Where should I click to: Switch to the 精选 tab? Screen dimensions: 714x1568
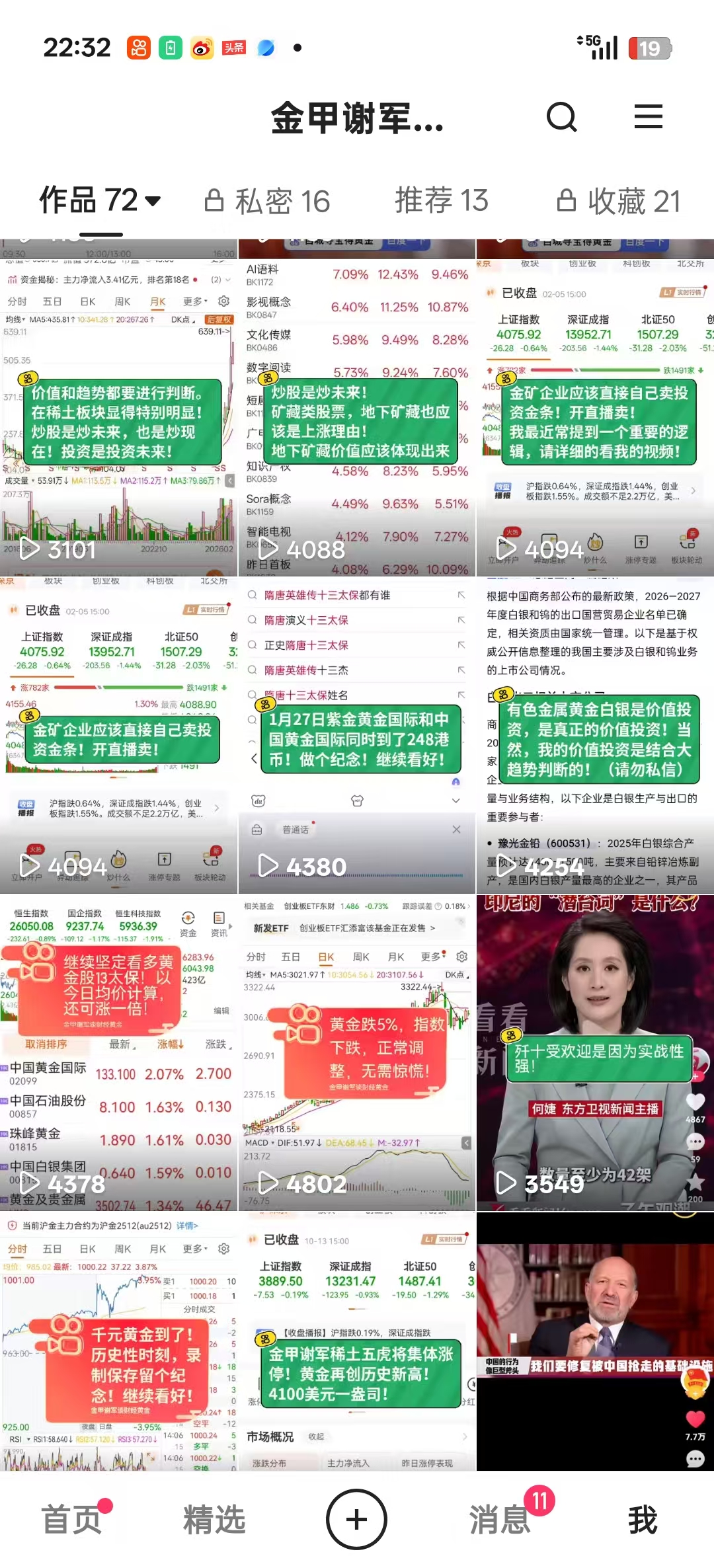pyautogui.click(x=214, y=1519)
